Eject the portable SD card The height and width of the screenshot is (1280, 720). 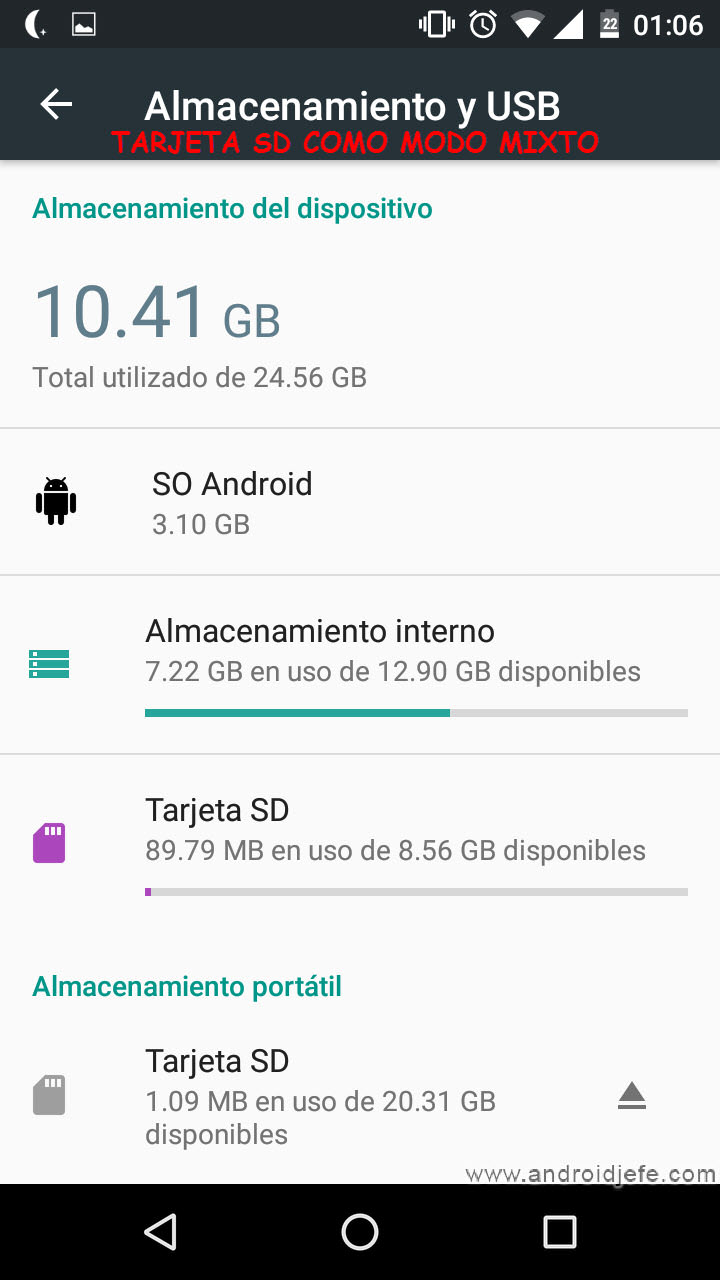632,1097
